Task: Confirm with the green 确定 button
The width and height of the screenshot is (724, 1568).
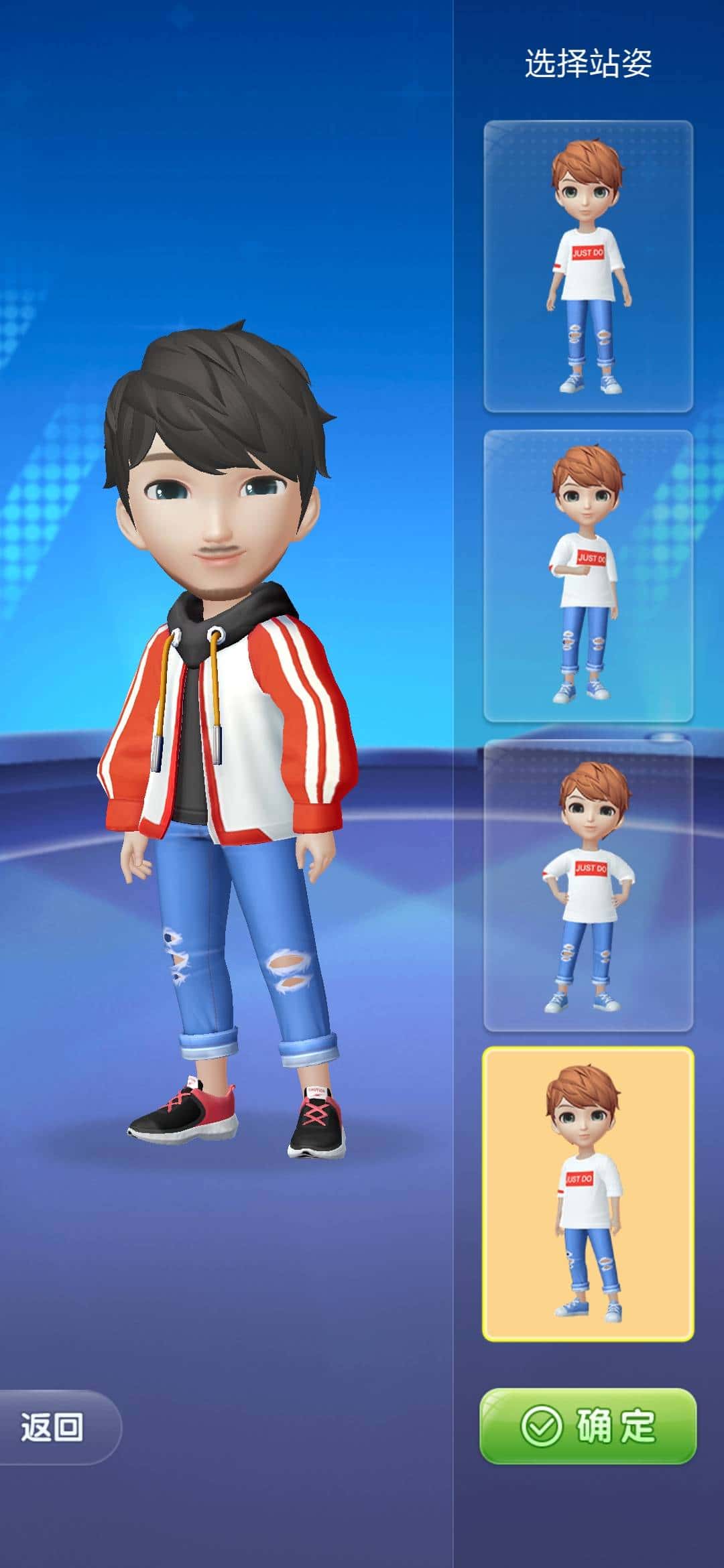Action: 588,1425
